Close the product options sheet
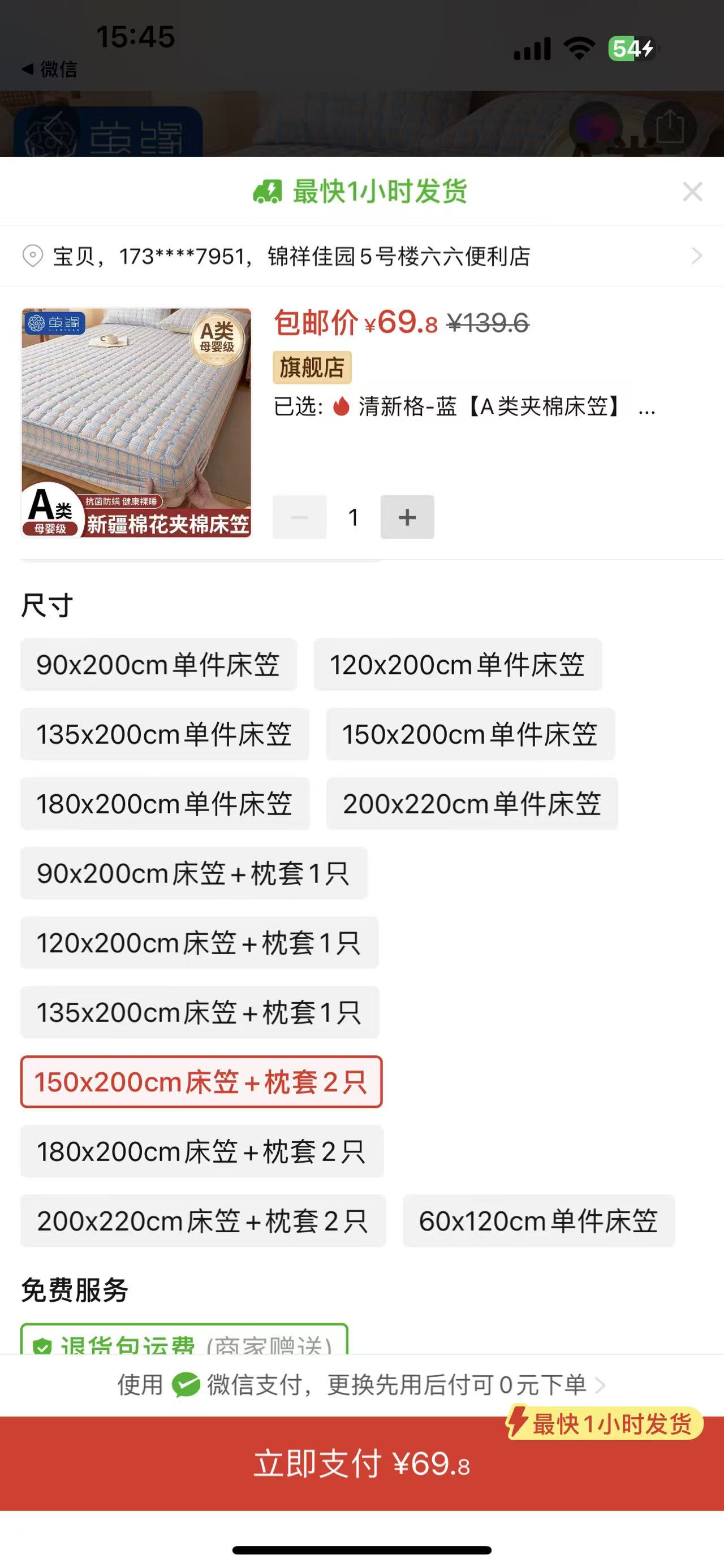This screenshot has height=1568, width=724. [x=692, y=192]
